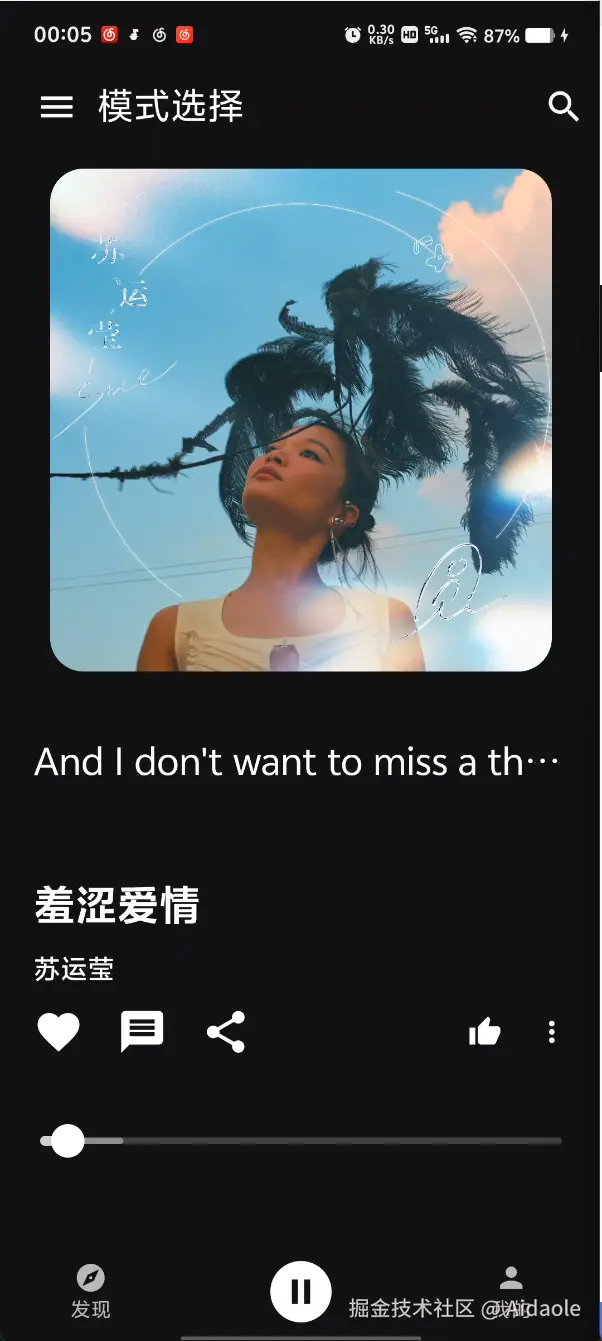Open the song's more options menu
The width and height of the screenshot is (602, 1341).
point(551,1032)
